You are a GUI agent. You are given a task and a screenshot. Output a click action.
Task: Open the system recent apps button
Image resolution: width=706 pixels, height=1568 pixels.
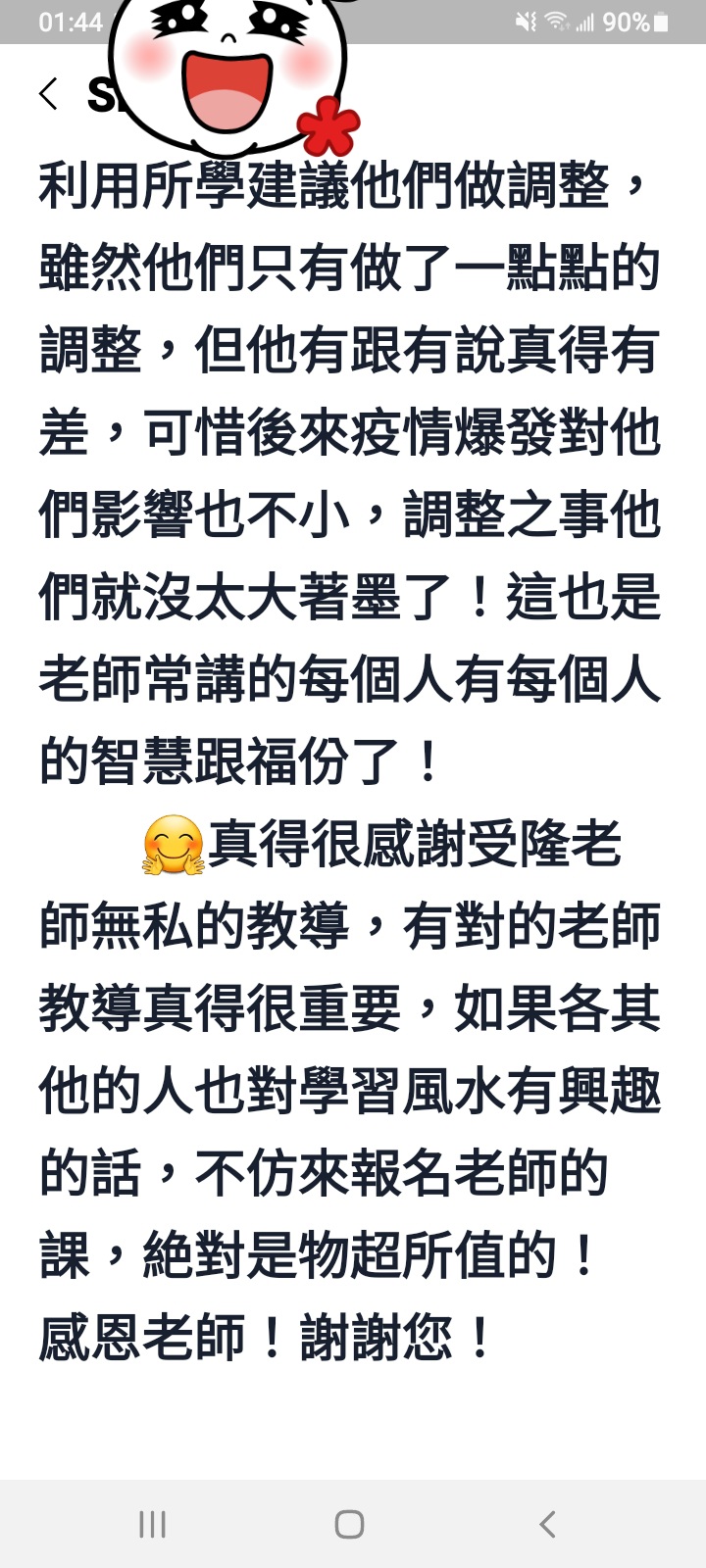152,1524
